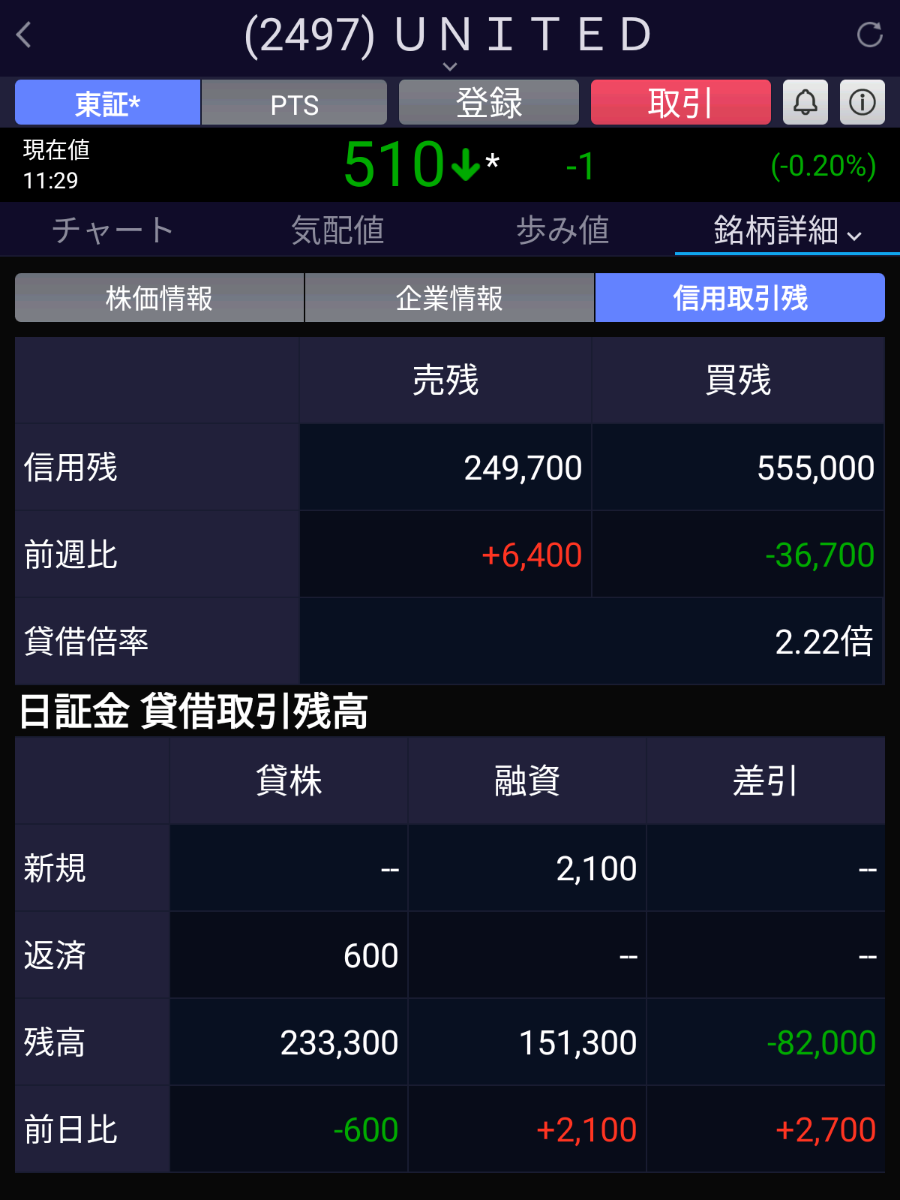View the 歩み値 tab
This screenshot has width=900, height=1200.
562,231
